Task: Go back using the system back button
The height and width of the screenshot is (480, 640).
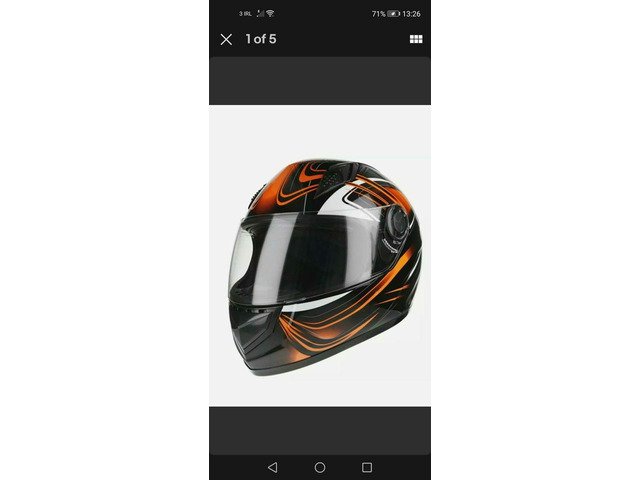Action: [273, 467]
